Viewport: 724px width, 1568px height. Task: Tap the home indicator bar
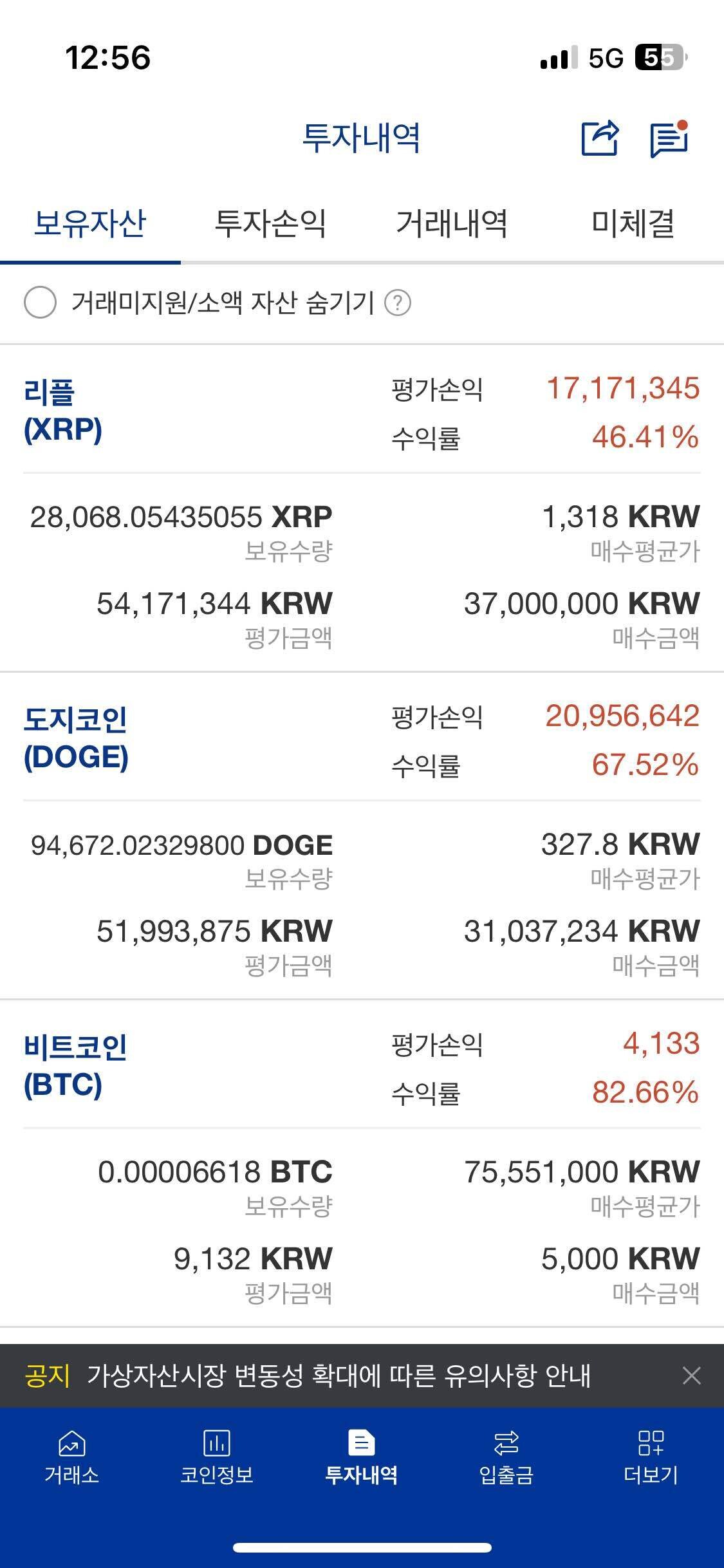[362, 1548]
